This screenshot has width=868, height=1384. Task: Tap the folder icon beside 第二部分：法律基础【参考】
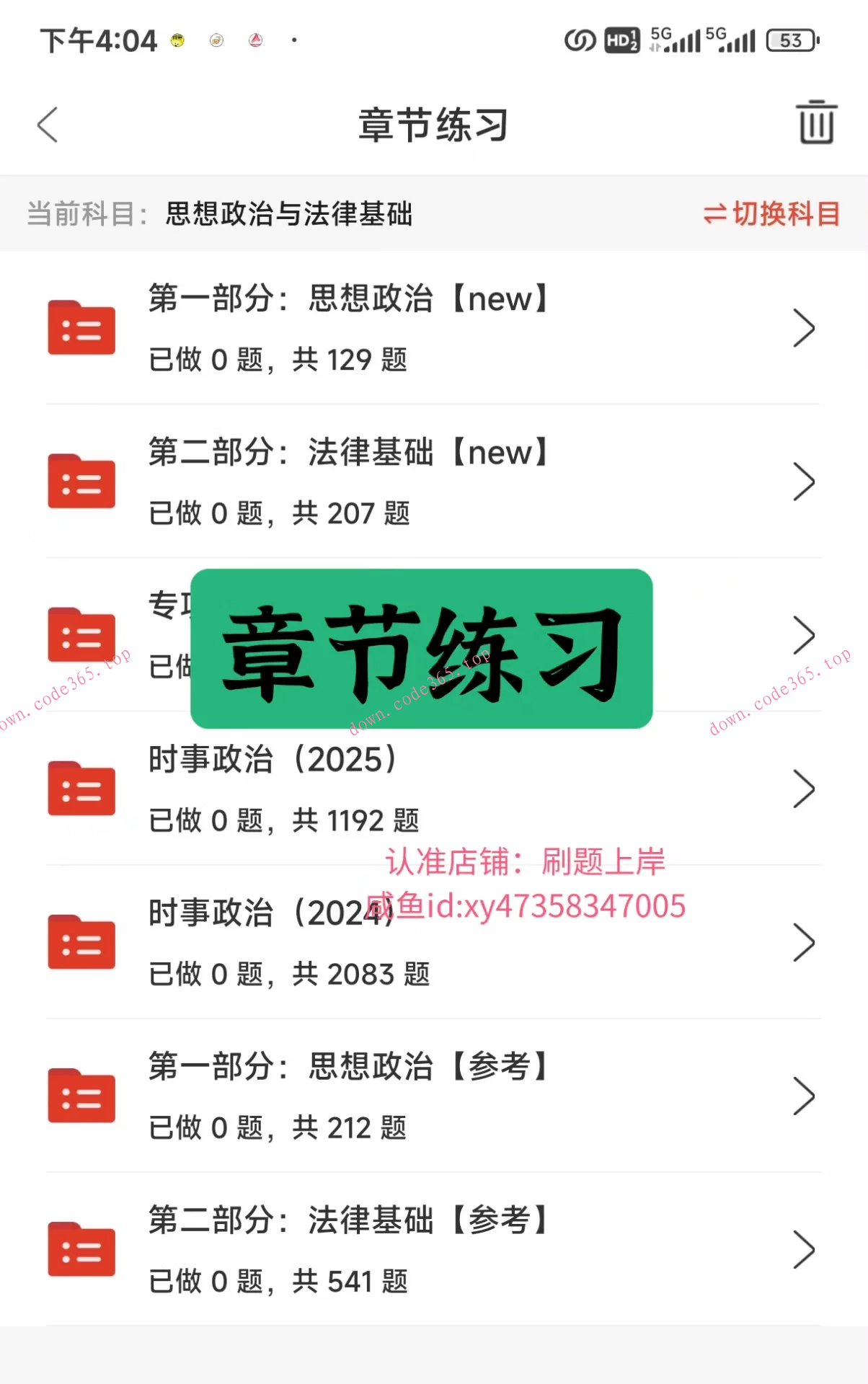(x=81, y=1249)
